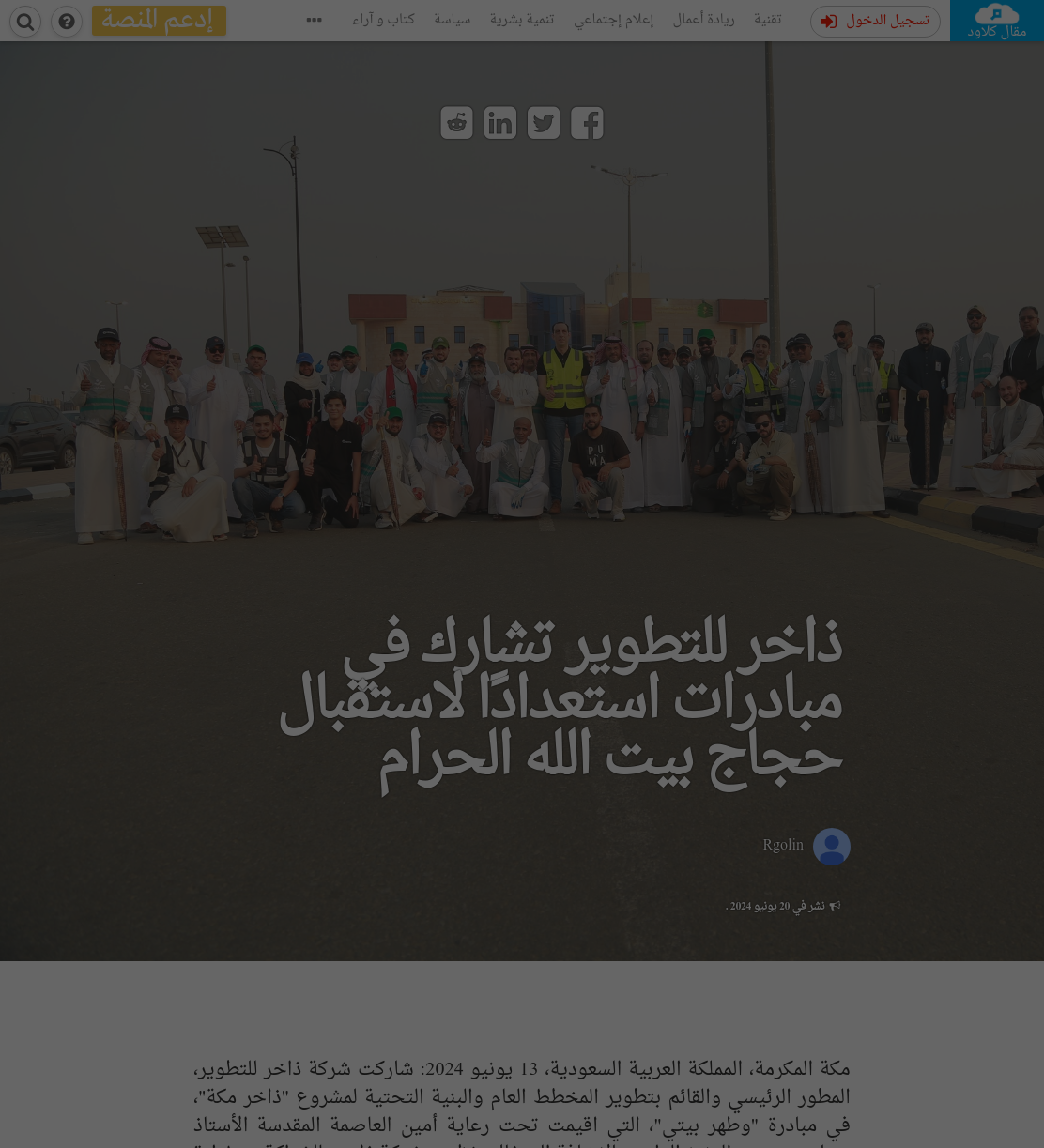The height and width of the screenshot is (1148, 1044).
Task: Share the article on Reddit
Action: pos(456,123)
